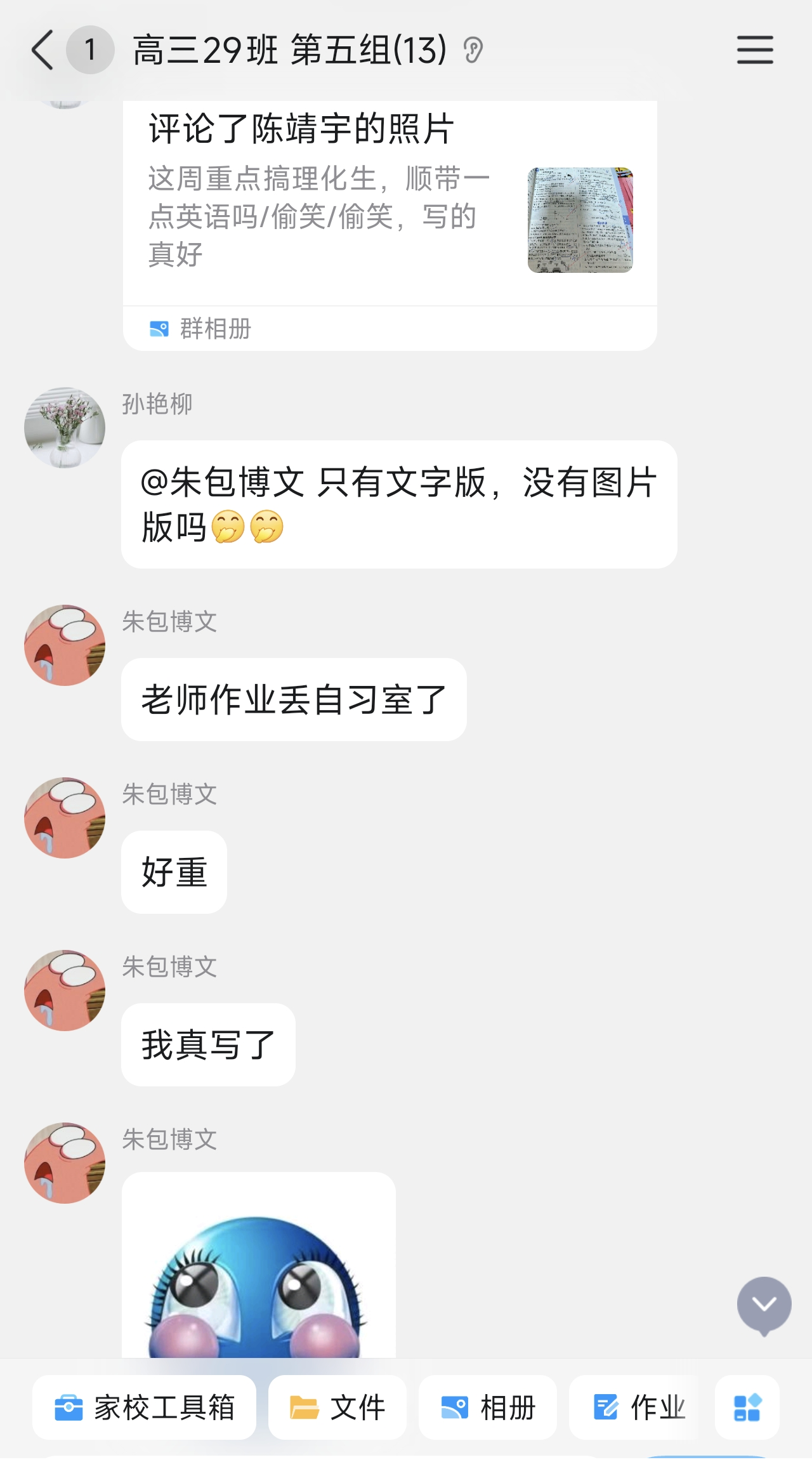Open the more apps grid icon

747,1407
